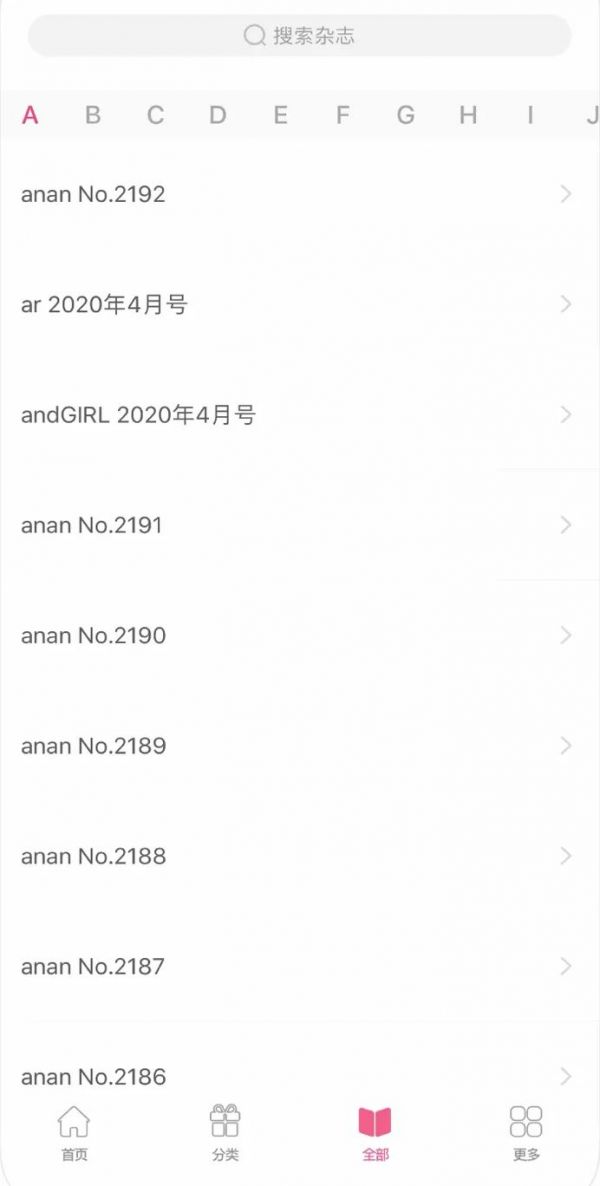Tap the 搜索杂志 search box

[300, 36]
